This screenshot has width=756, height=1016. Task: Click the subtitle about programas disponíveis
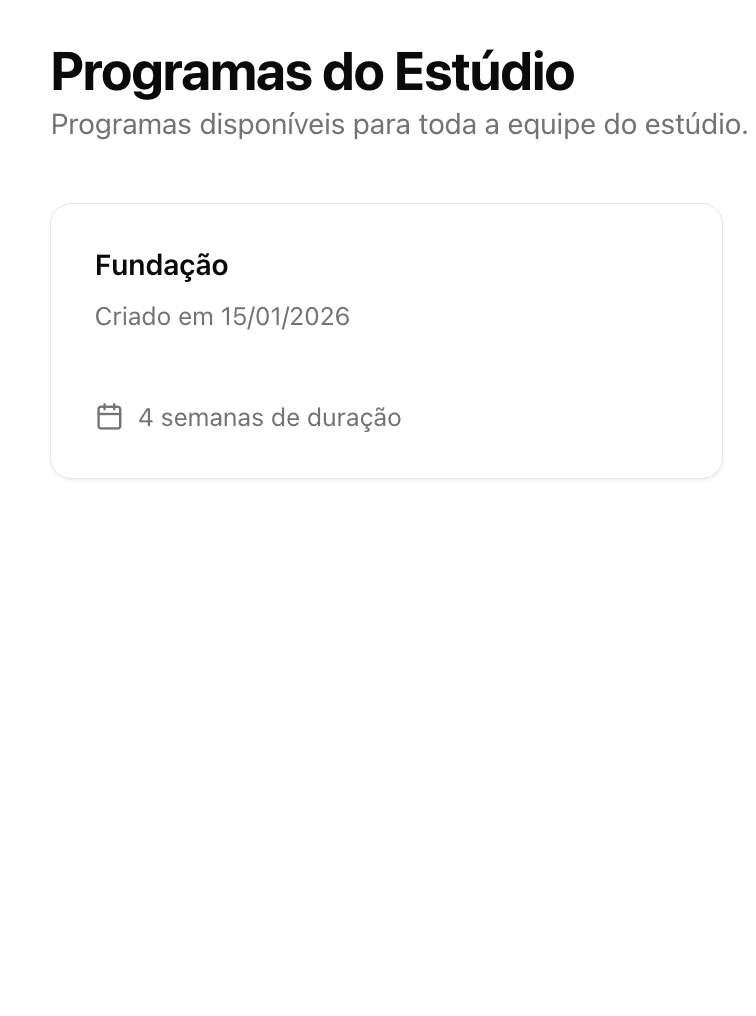[398, 124]
